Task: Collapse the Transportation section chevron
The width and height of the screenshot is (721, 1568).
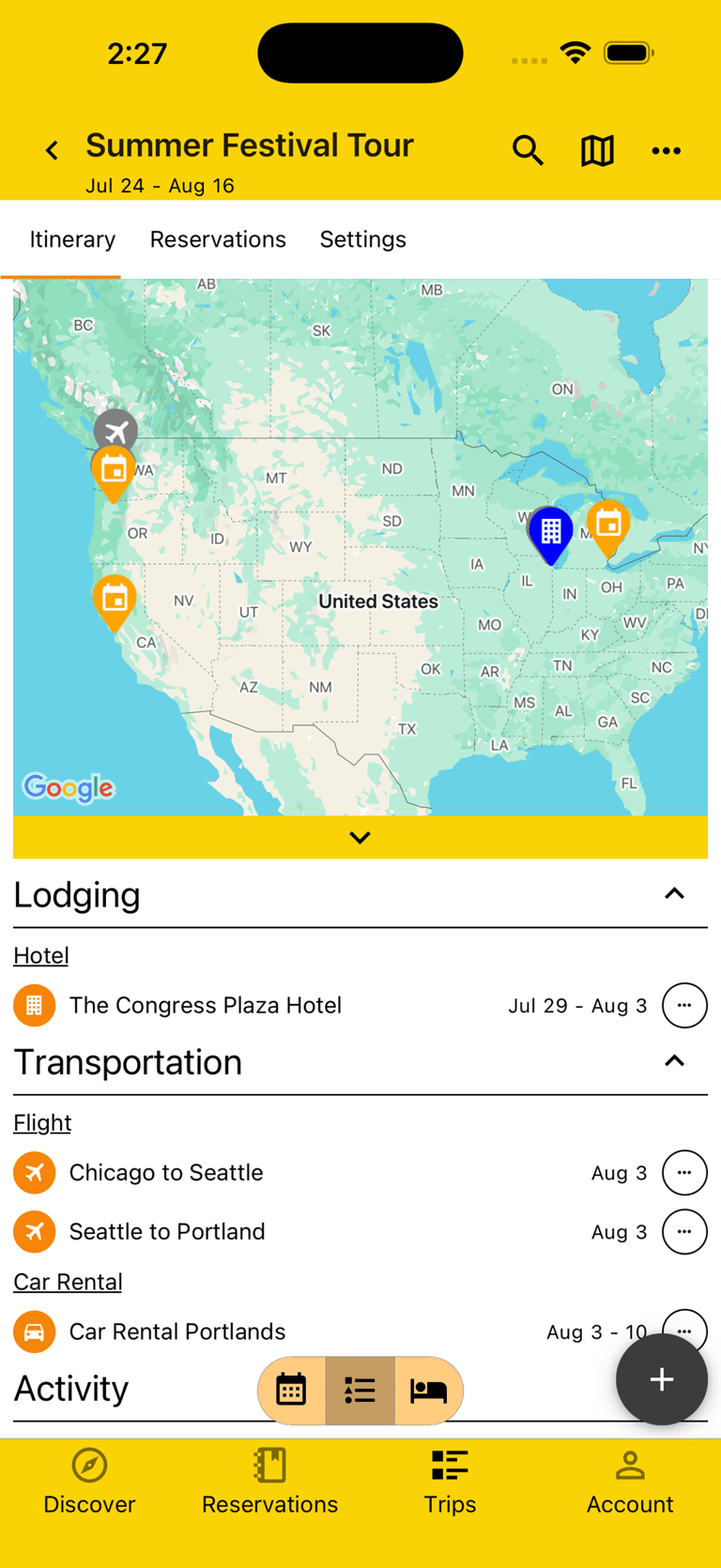Action: click(x=674, y=1060)
